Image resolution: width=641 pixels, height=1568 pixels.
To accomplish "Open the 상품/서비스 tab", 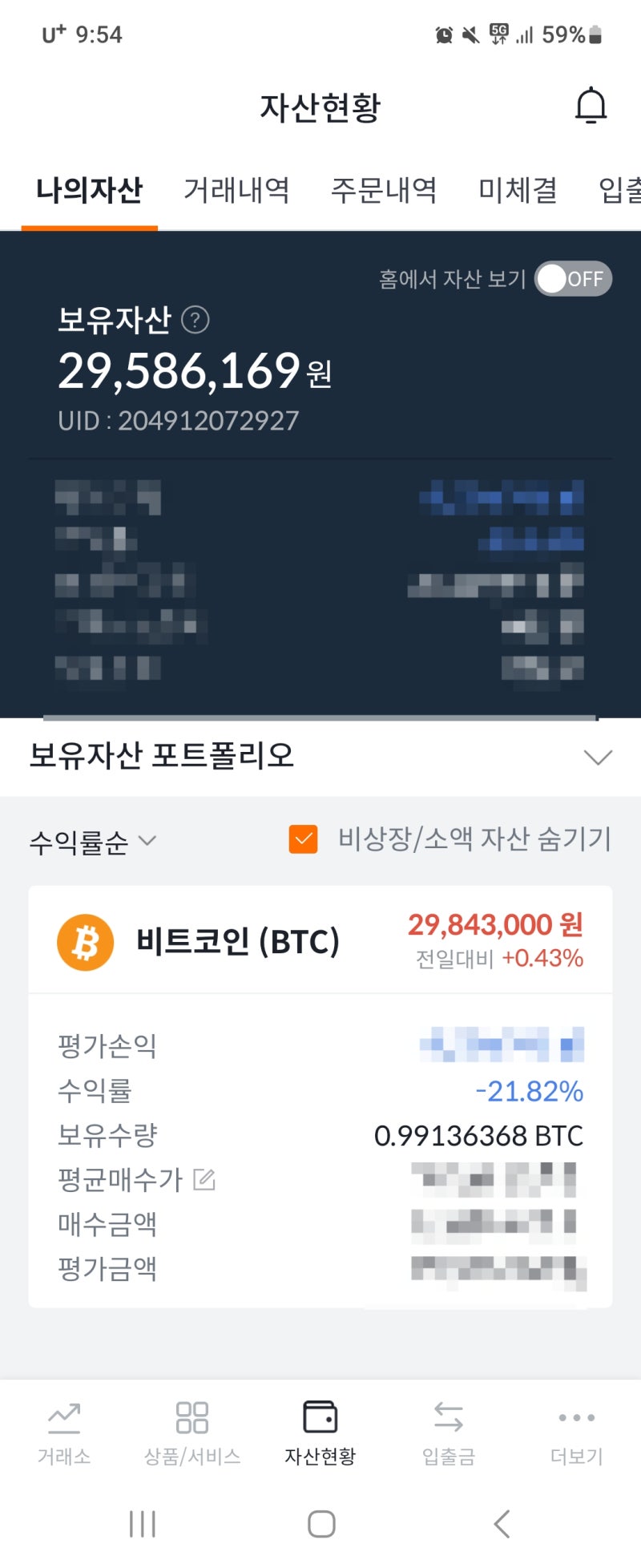I will coord(192,1432).
